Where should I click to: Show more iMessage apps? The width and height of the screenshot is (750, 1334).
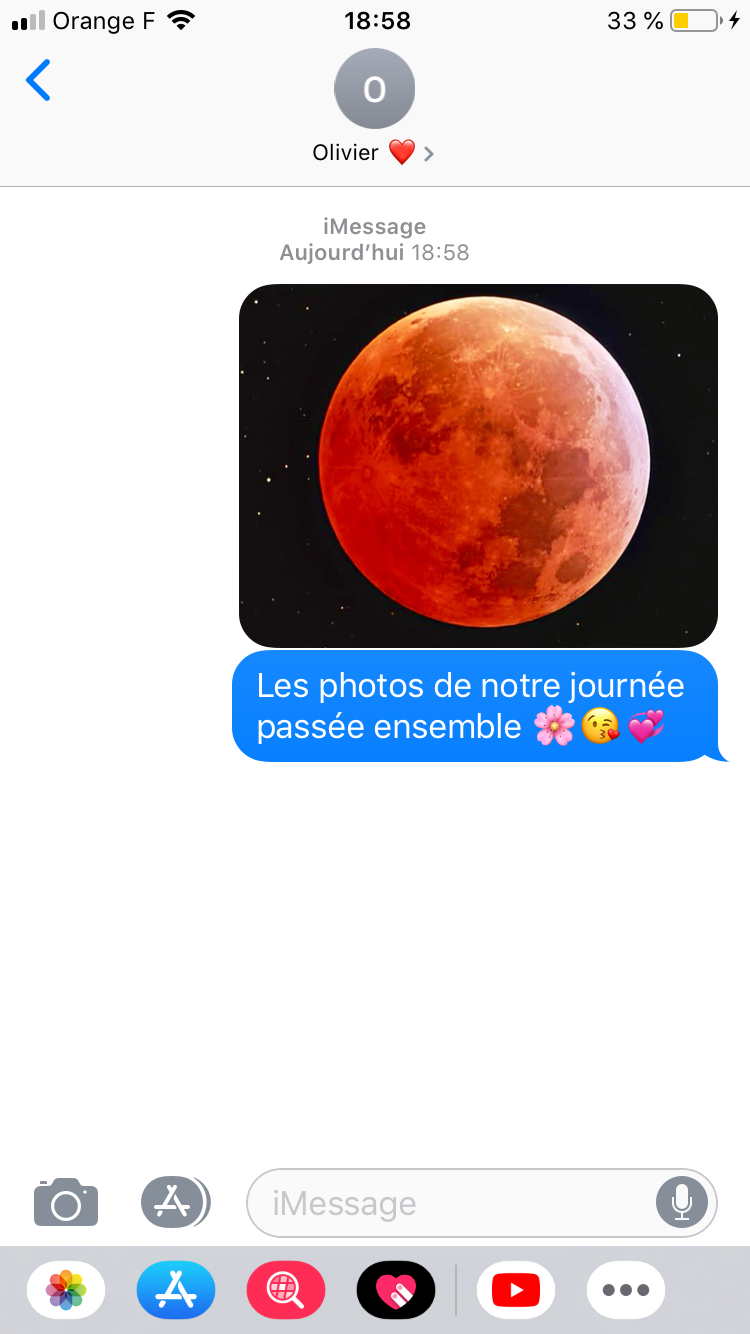(x=626, y=1290)
